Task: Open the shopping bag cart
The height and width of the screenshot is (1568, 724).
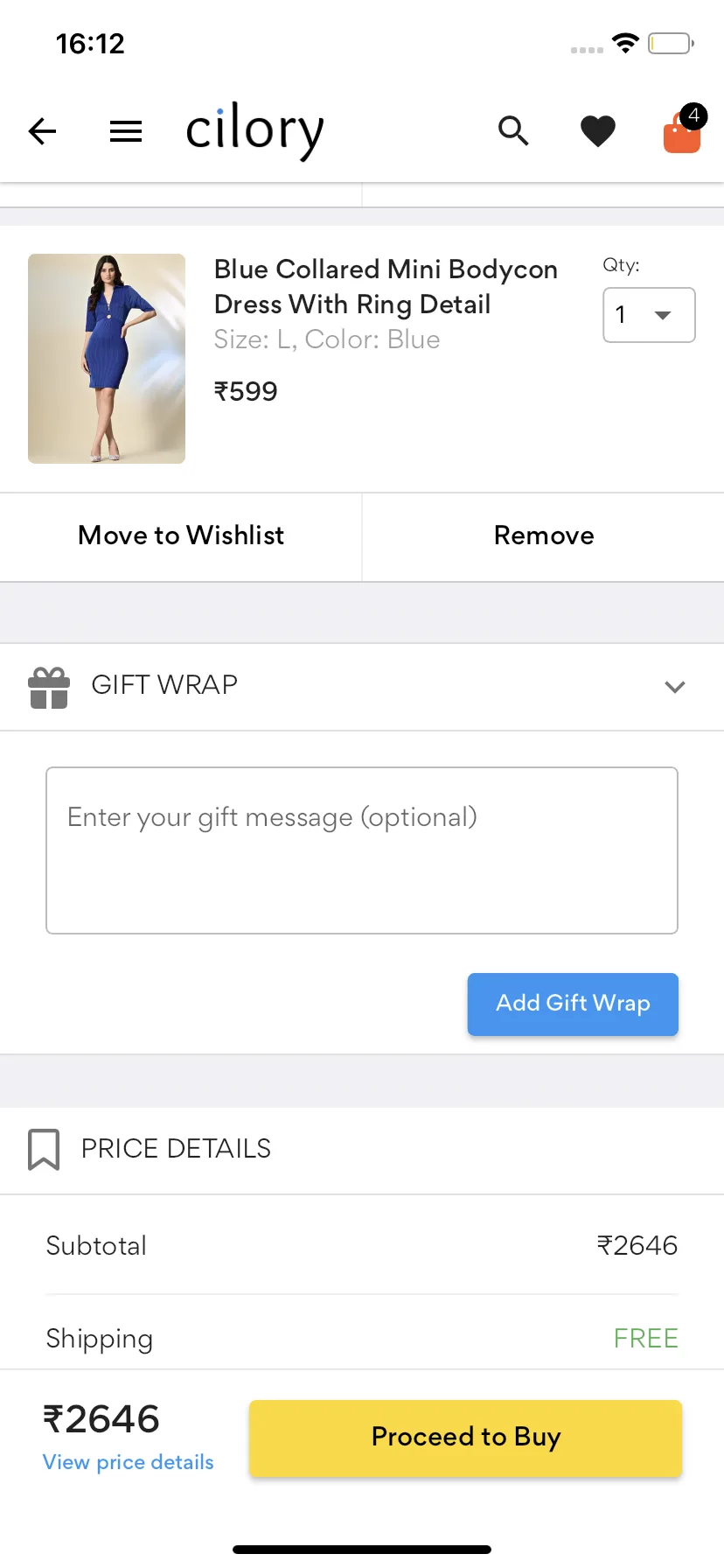Action: tap(682, 133)
